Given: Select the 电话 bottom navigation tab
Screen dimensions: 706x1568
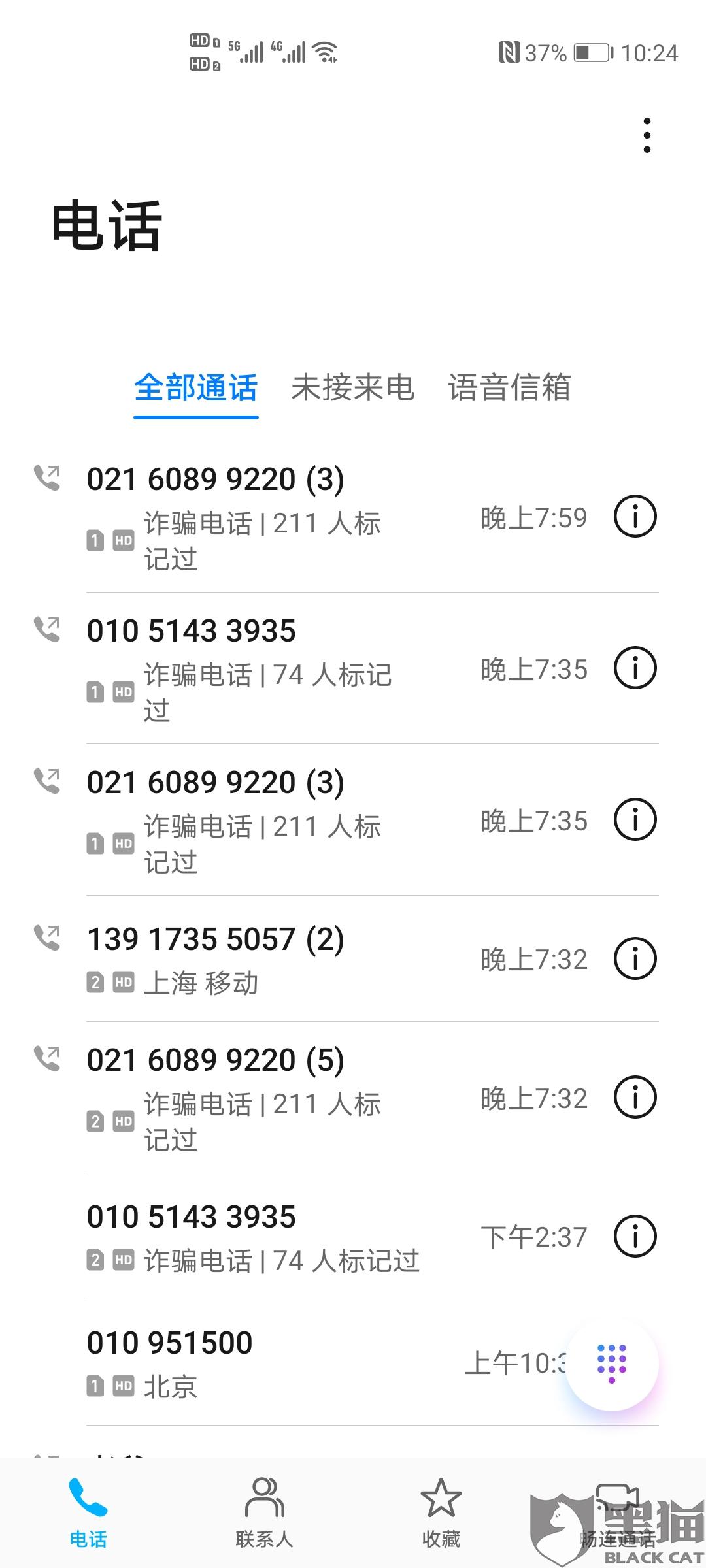Looking at the screenshot, I should click(x=88, y=1512).
